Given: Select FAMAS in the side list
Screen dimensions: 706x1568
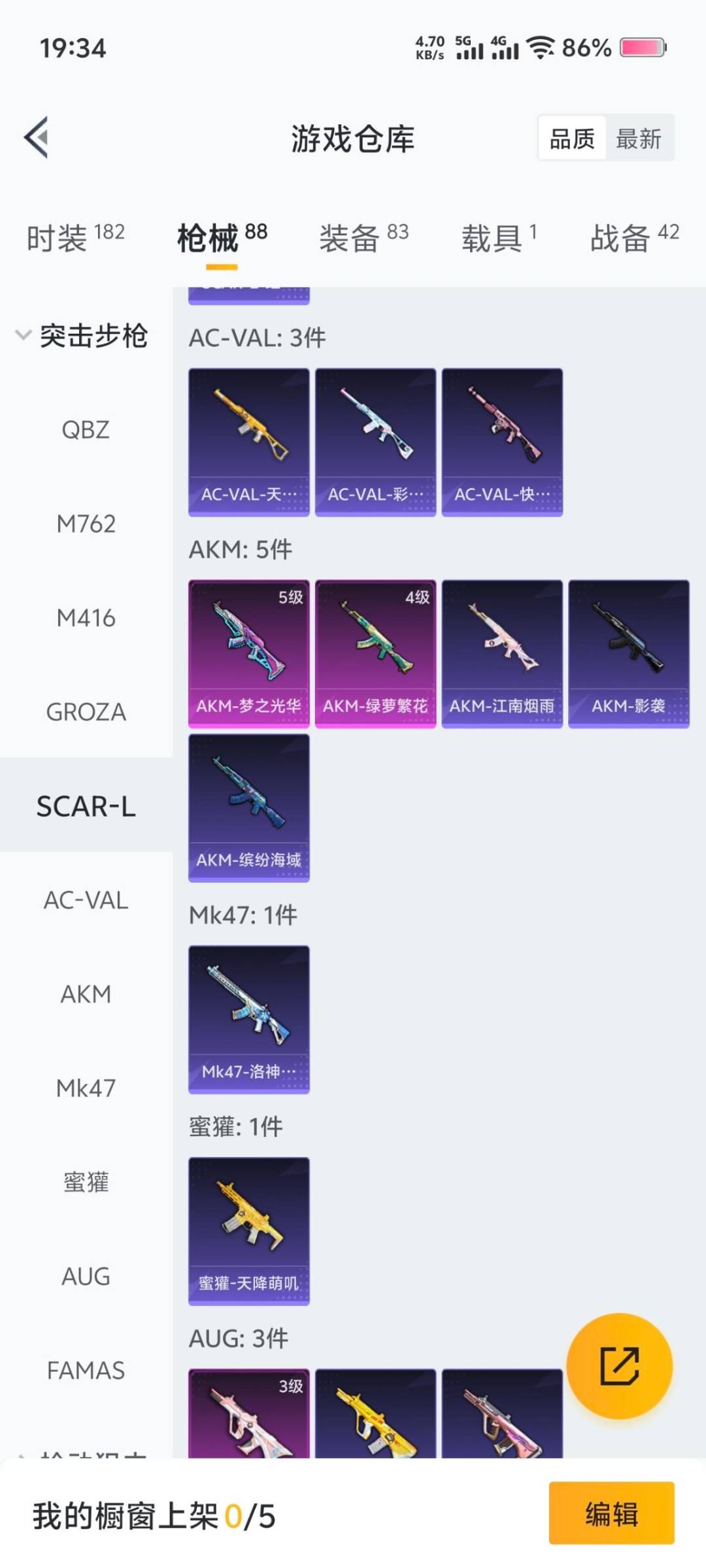Looking at the screenshot, I should [x=86, y=1371].
